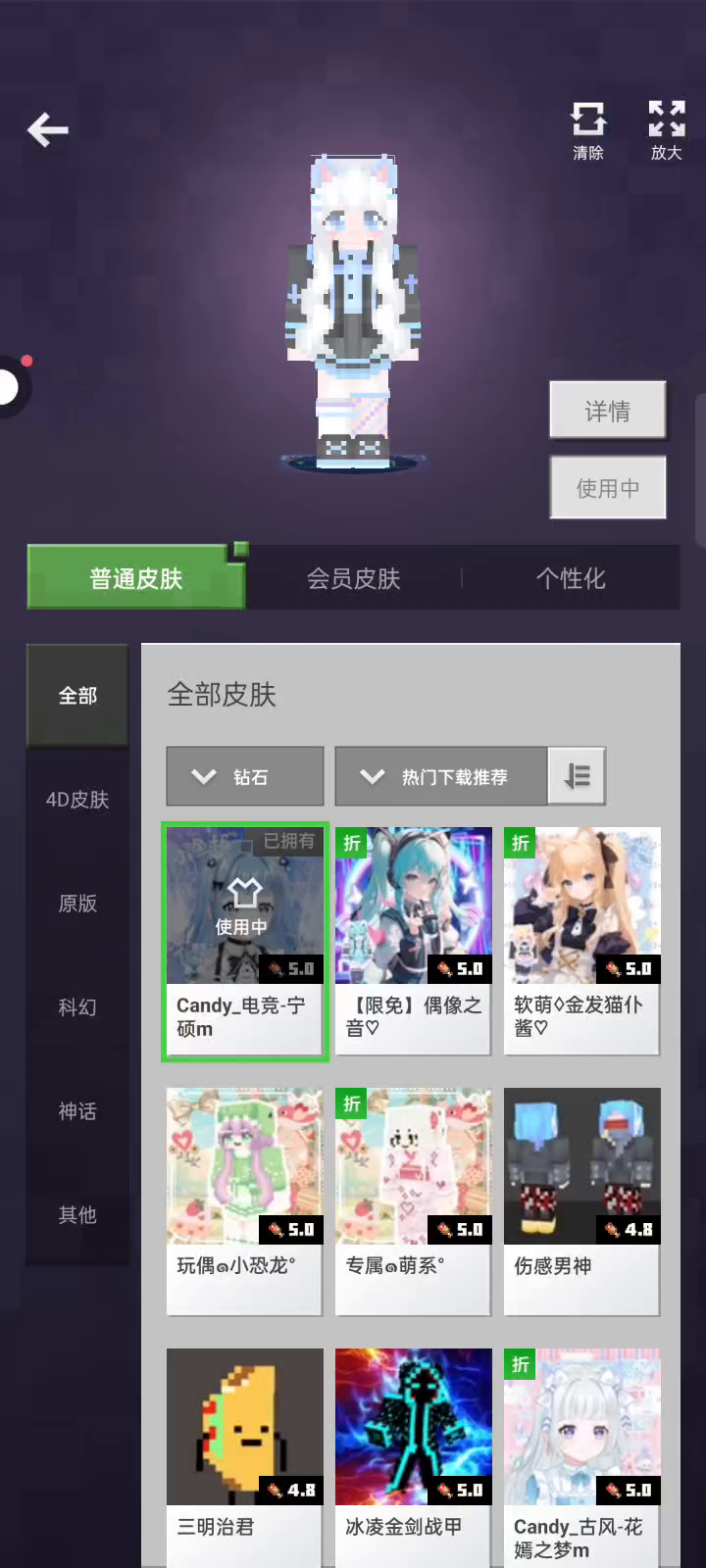Expand the 热门下载推荐 sort dropdown
Viewport: 706px width, 1568px height.
tap(441, 777)
